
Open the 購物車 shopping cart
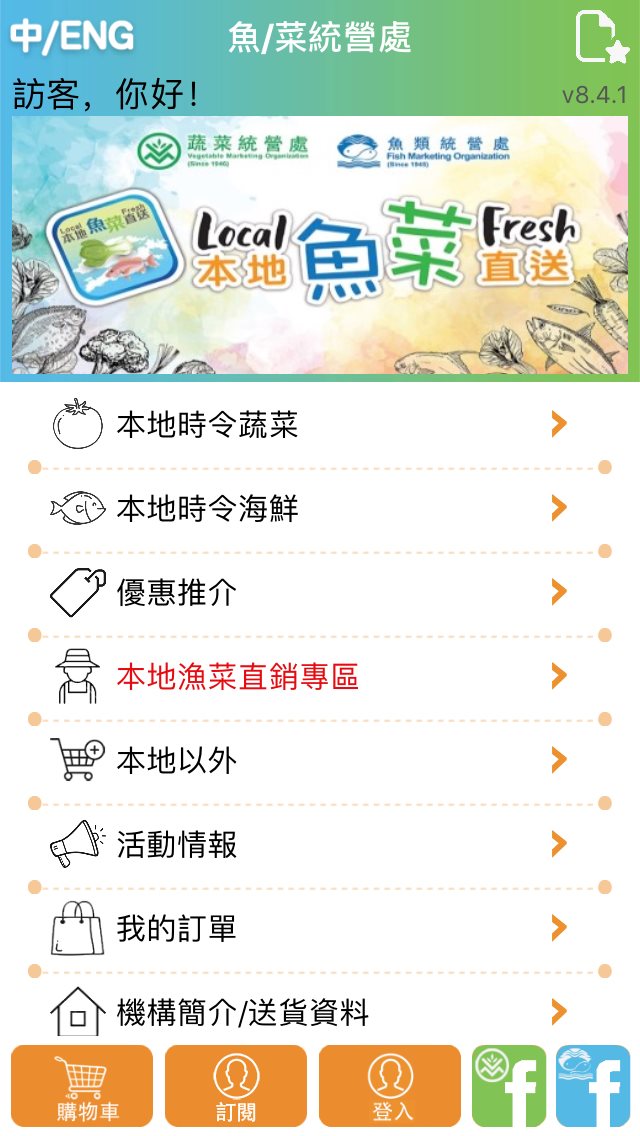(82, 1086)
